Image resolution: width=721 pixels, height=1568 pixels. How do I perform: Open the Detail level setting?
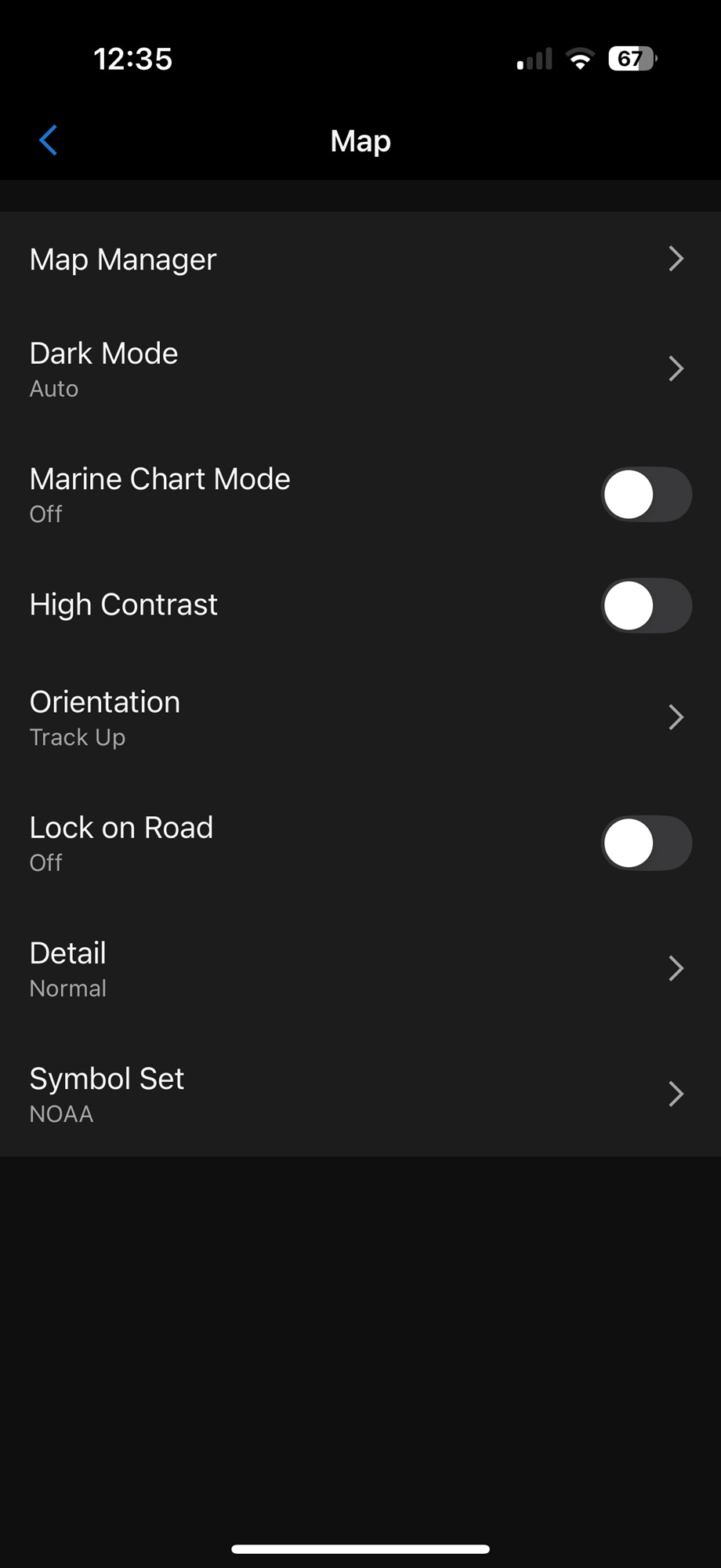[x=360, y=968]
